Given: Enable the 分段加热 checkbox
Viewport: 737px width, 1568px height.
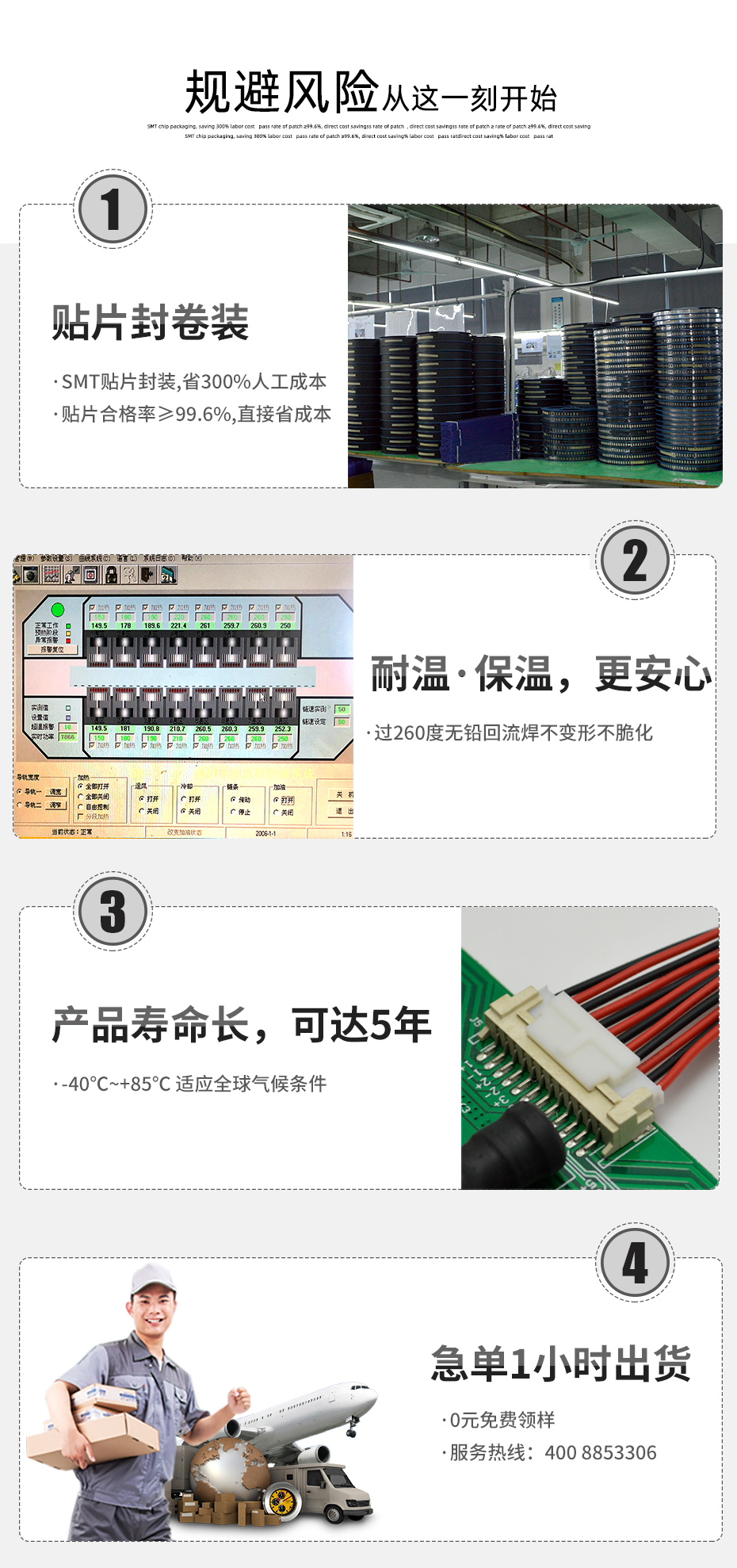Looking at the screenshot, I should coord(78,817).
